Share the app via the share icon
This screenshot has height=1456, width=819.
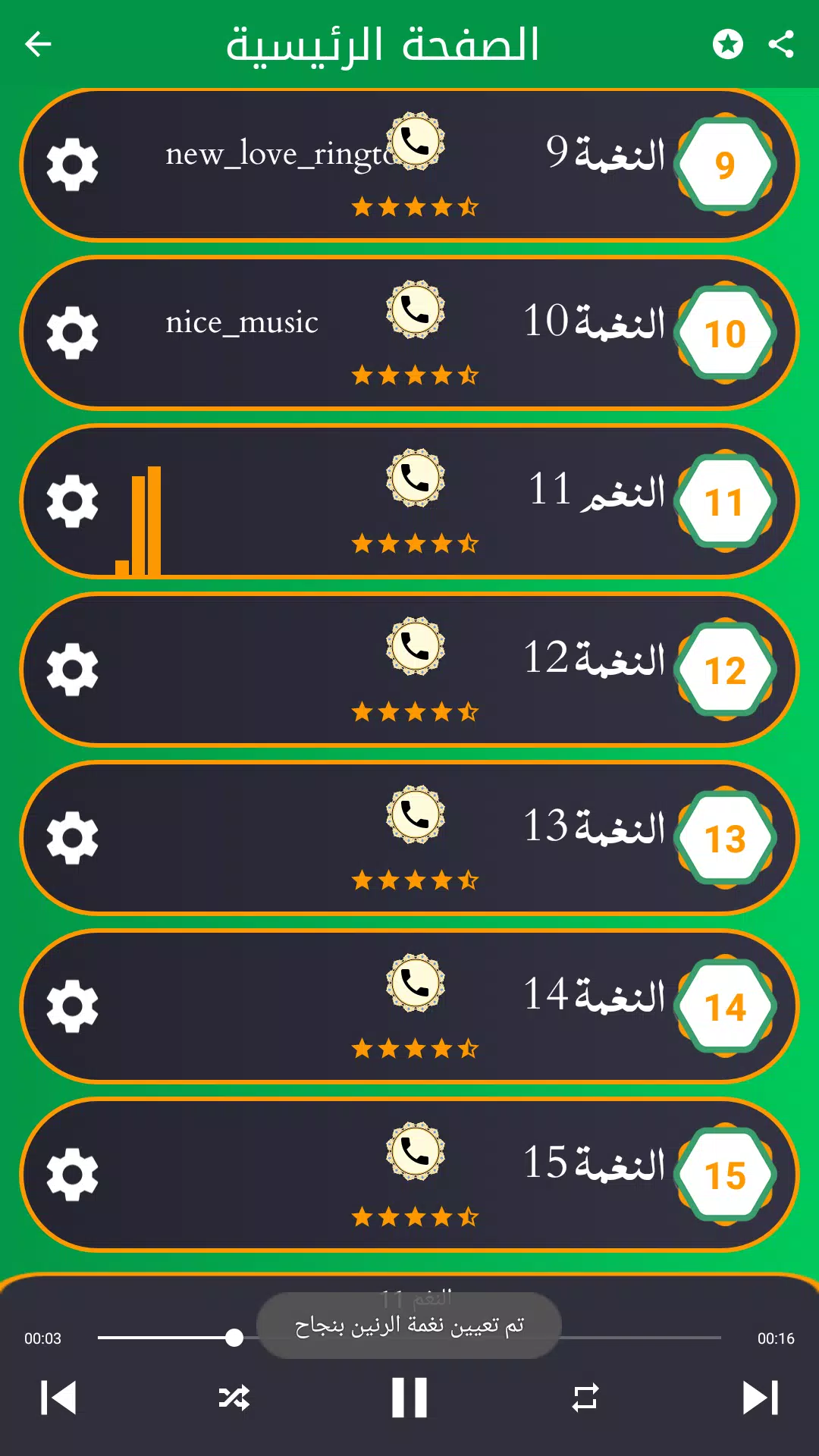point(781,44)
